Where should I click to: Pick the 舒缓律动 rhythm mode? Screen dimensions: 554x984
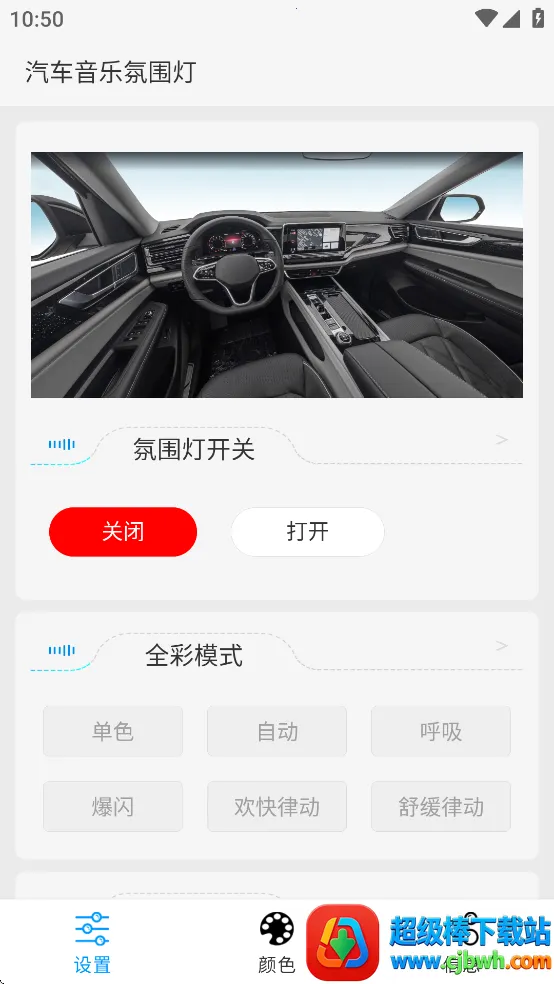(x=440, y=806)
